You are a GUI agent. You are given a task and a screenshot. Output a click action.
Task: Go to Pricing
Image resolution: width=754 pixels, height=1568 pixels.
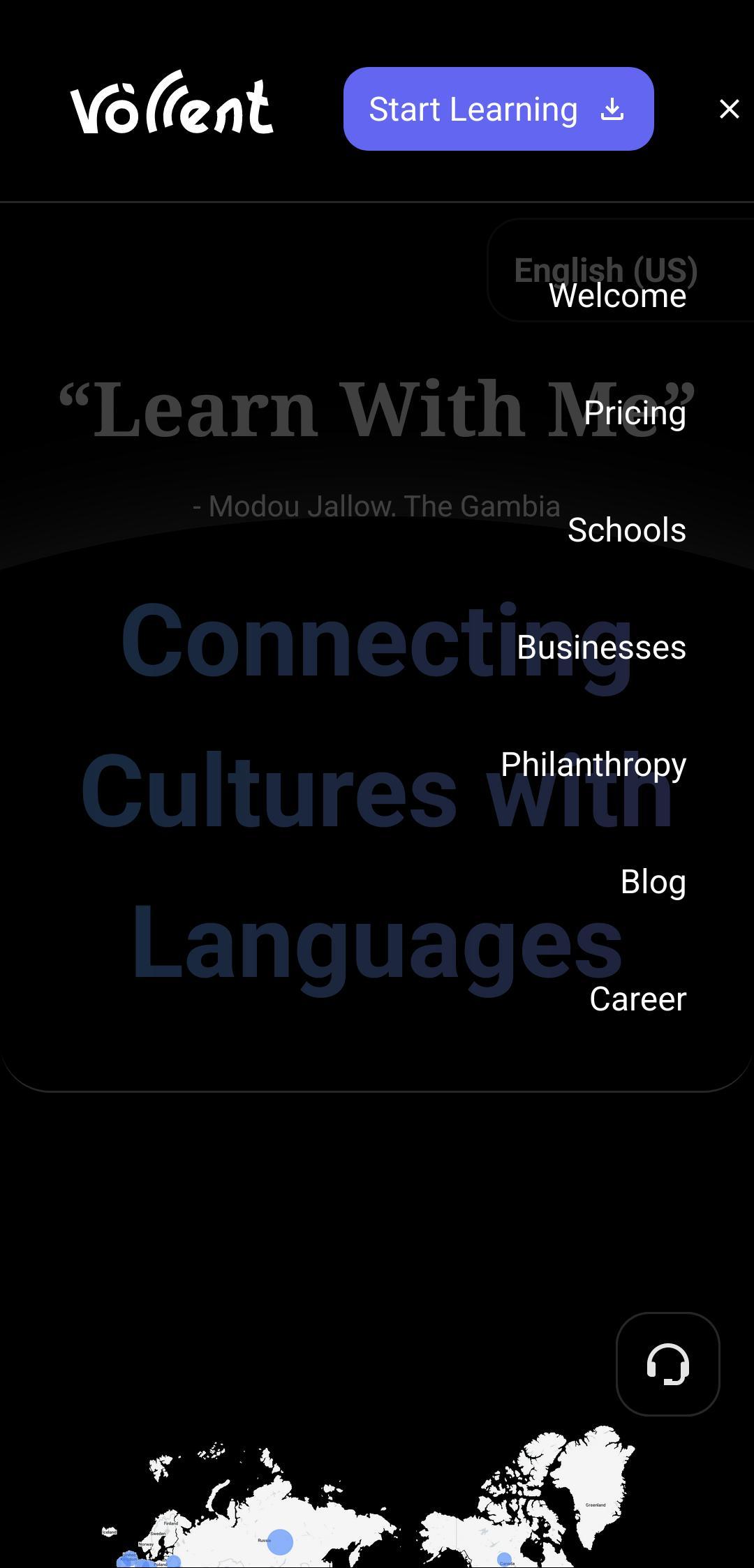click(x=635, y=413)
